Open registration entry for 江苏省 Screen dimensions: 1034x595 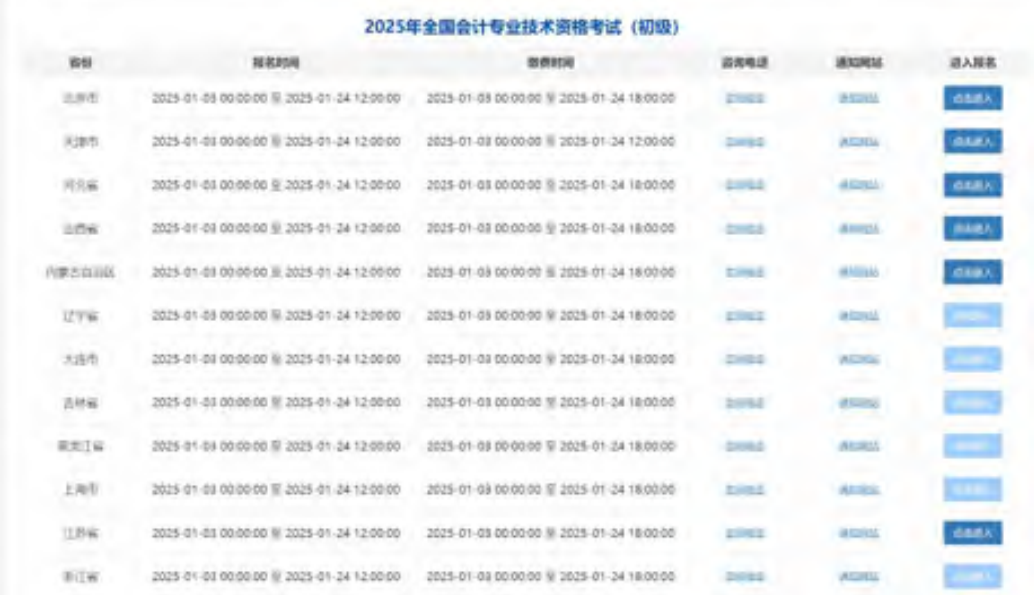pyautogui.click(x=972, y=533)
